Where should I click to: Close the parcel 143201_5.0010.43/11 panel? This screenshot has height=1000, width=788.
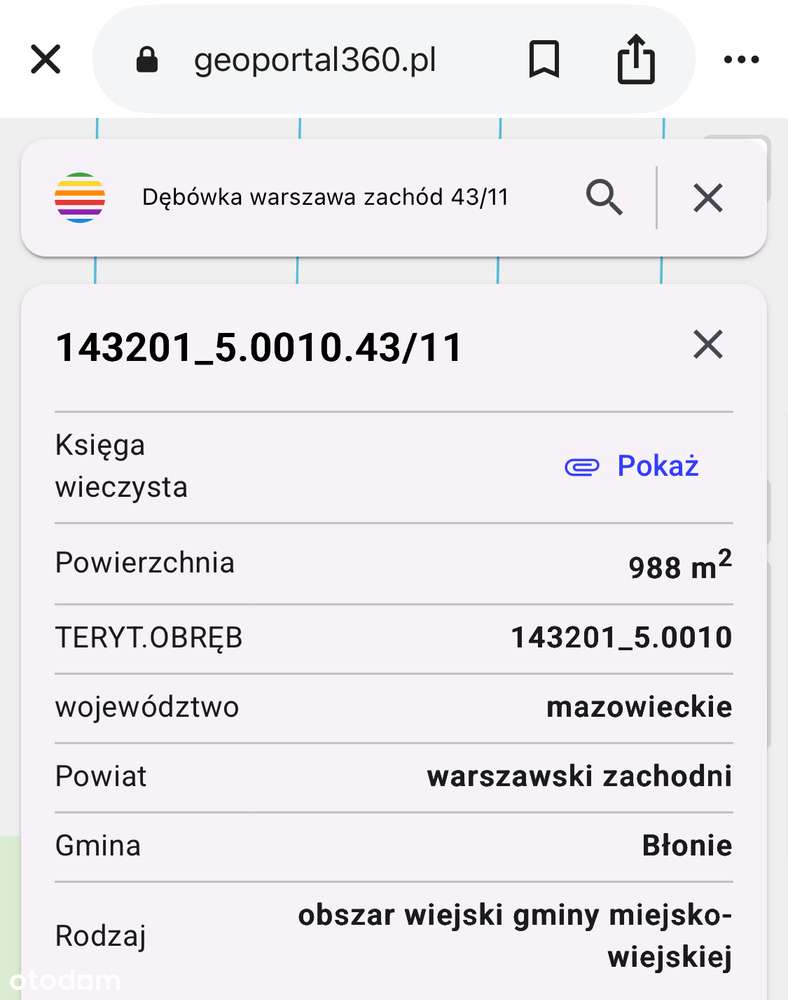pos(708,345)
